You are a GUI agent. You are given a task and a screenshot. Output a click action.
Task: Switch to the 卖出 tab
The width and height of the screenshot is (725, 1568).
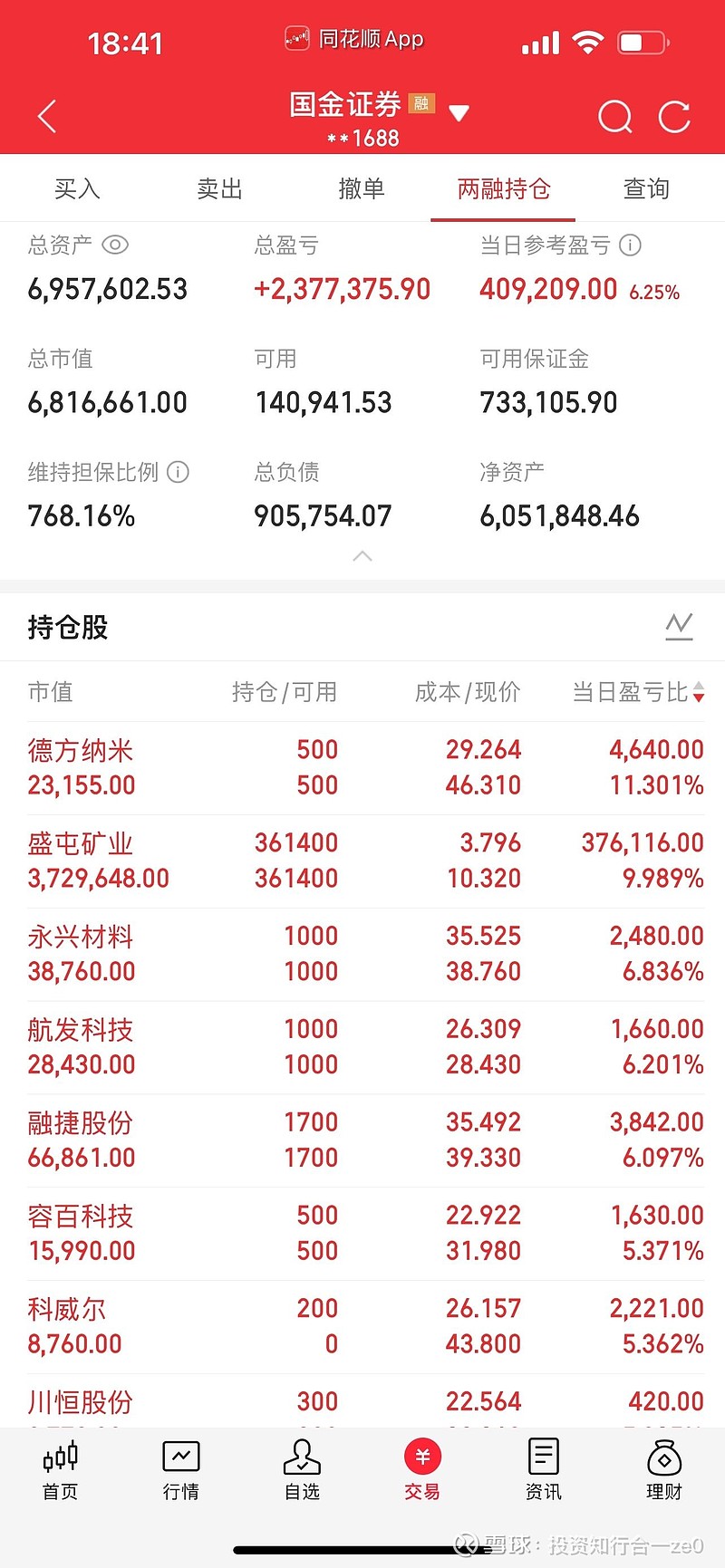pyautogui.click(x=219, y=188)
